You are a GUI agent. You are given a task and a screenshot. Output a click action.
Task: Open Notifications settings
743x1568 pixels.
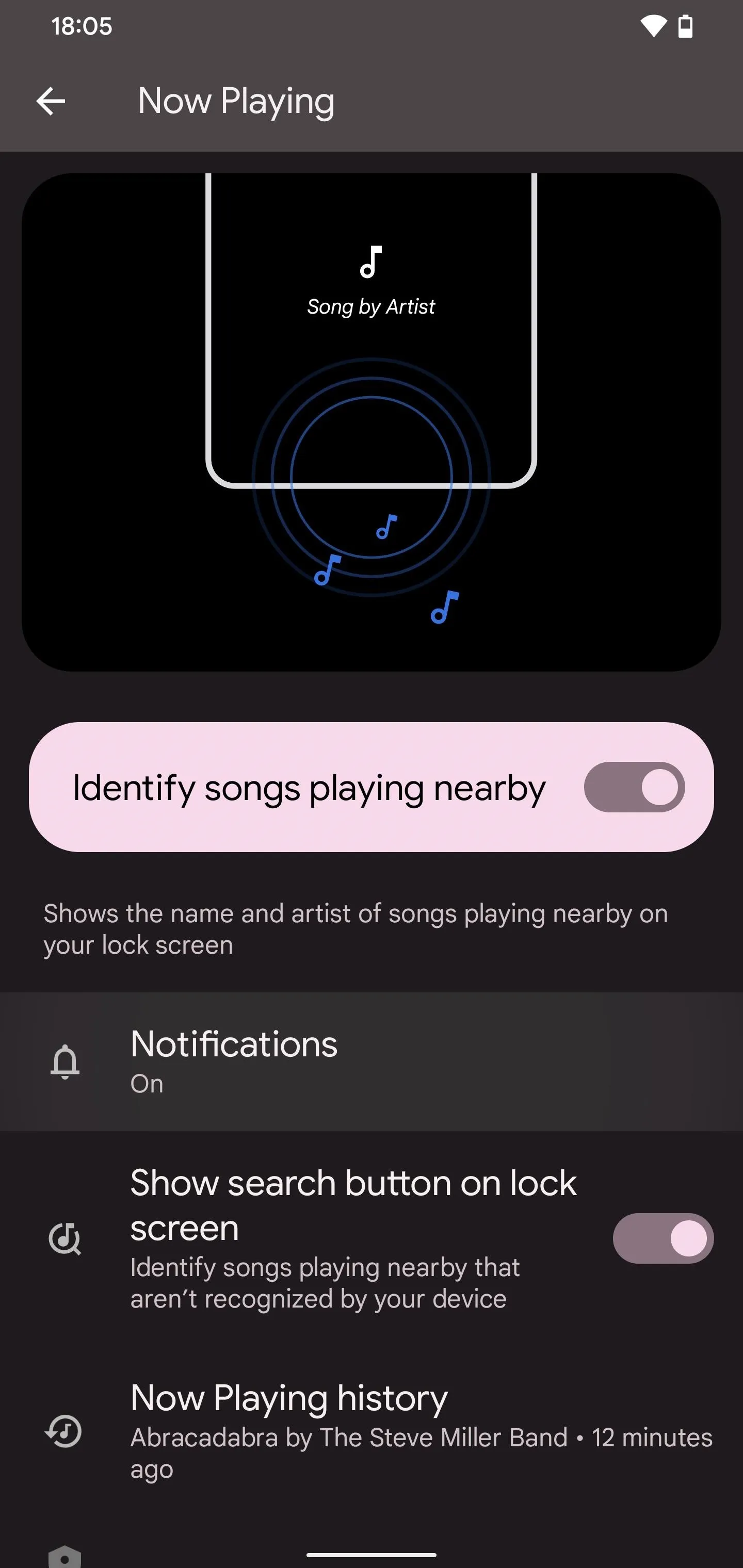point(372,1062)
